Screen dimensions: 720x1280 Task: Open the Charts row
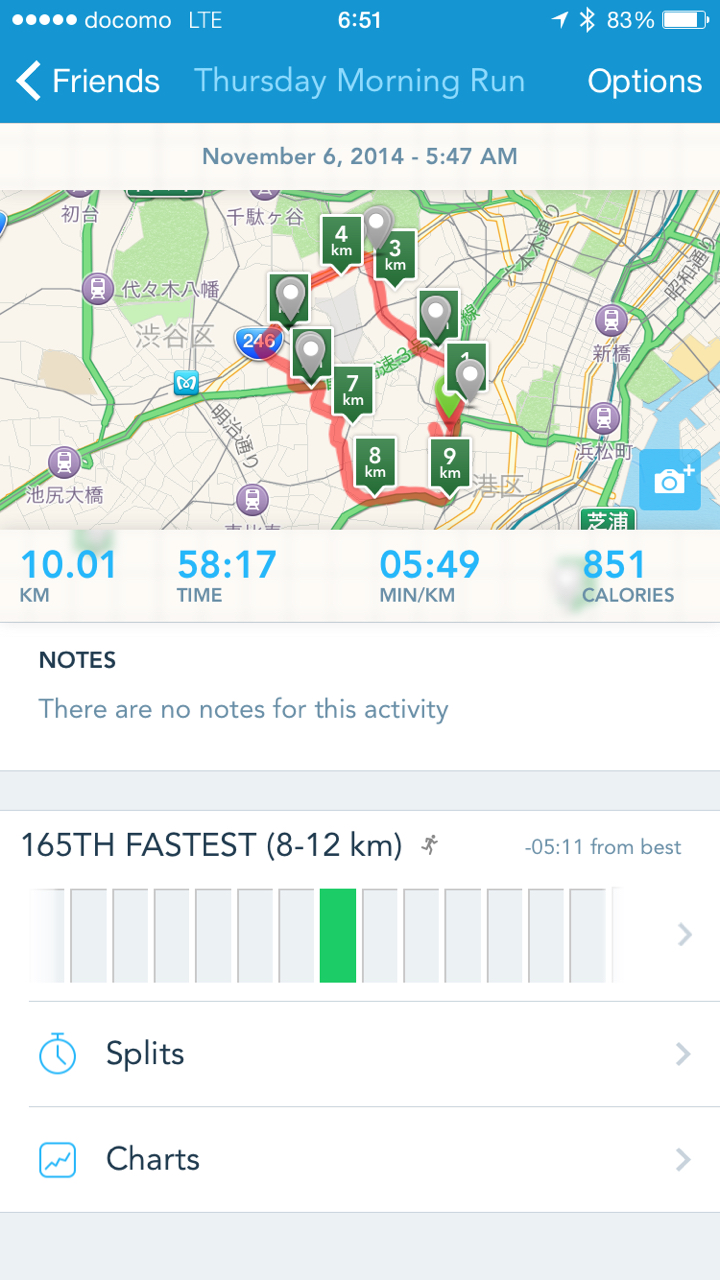(360, 1159)
